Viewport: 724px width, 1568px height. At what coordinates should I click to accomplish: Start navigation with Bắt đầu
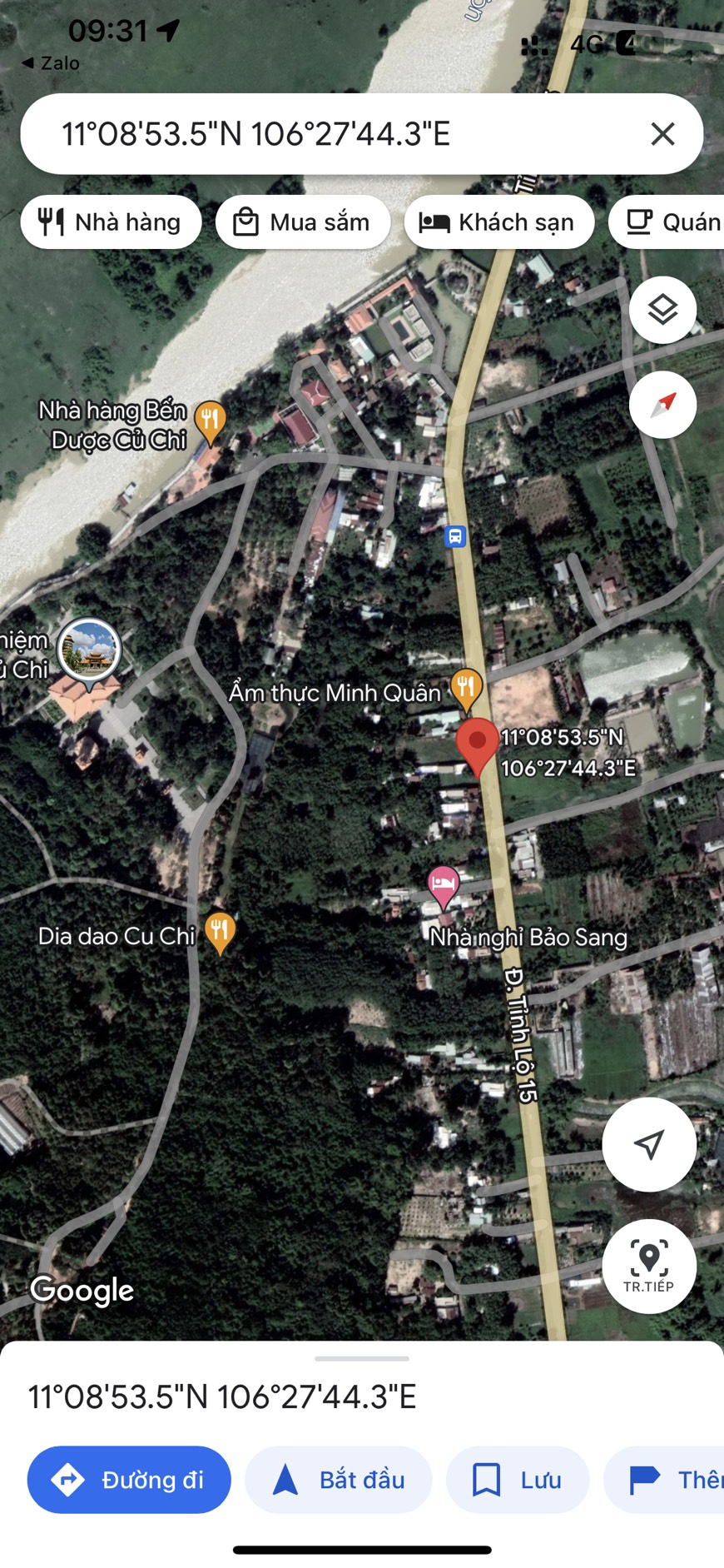339,1480
